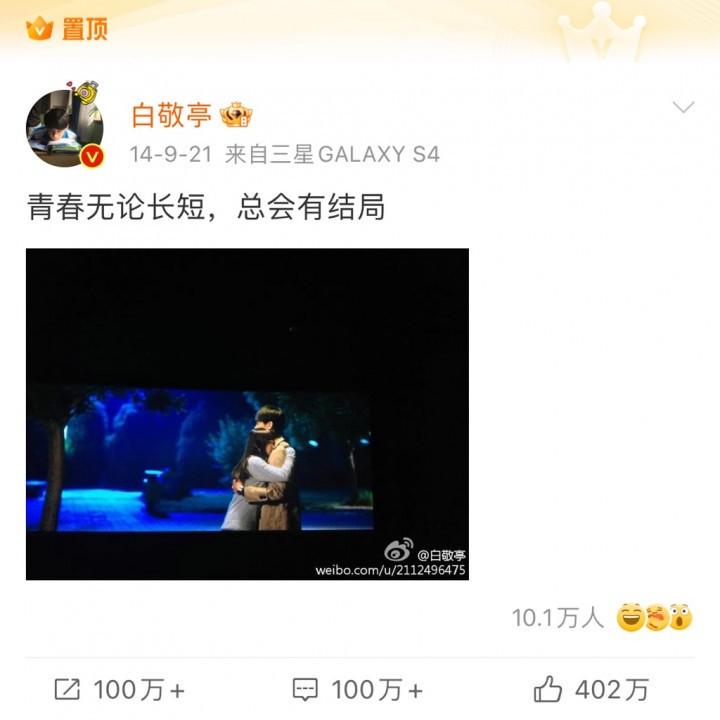This screenshot has width=720, height=720.
Task: Open the comments with 100万+ replies
Action: [358, 689]
